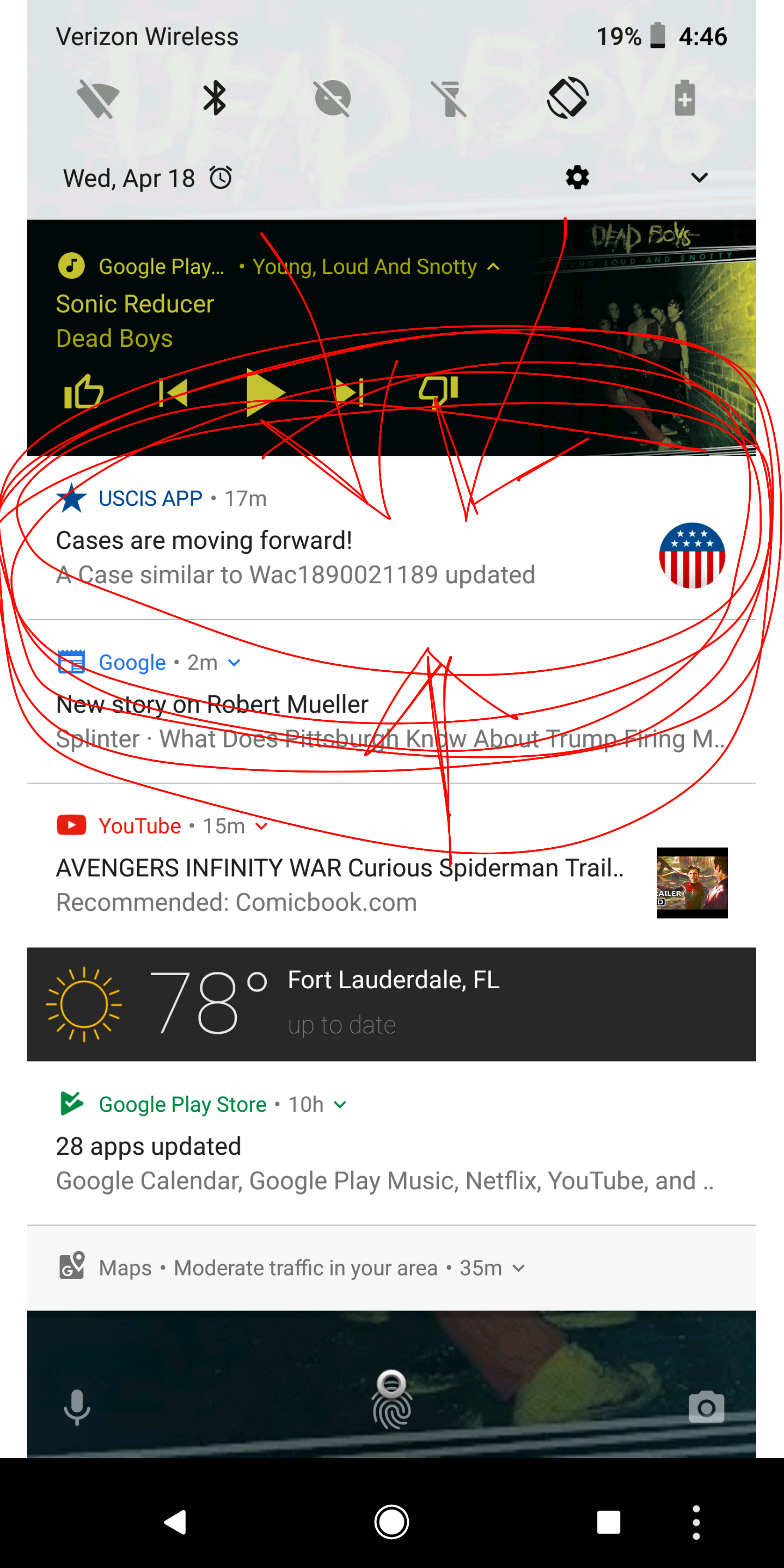This screenshot has width=784, height=1568.
Task: Open the USCIS APP case update notification
Action: click(391, 538)
